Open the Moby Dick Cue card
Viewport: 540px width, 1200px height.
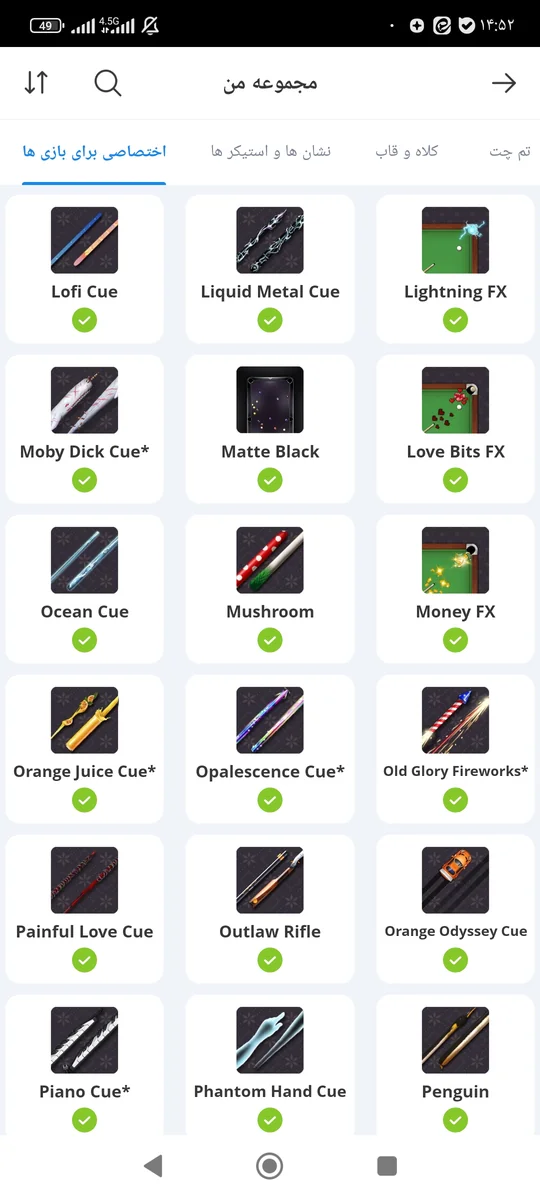point(85,429)
